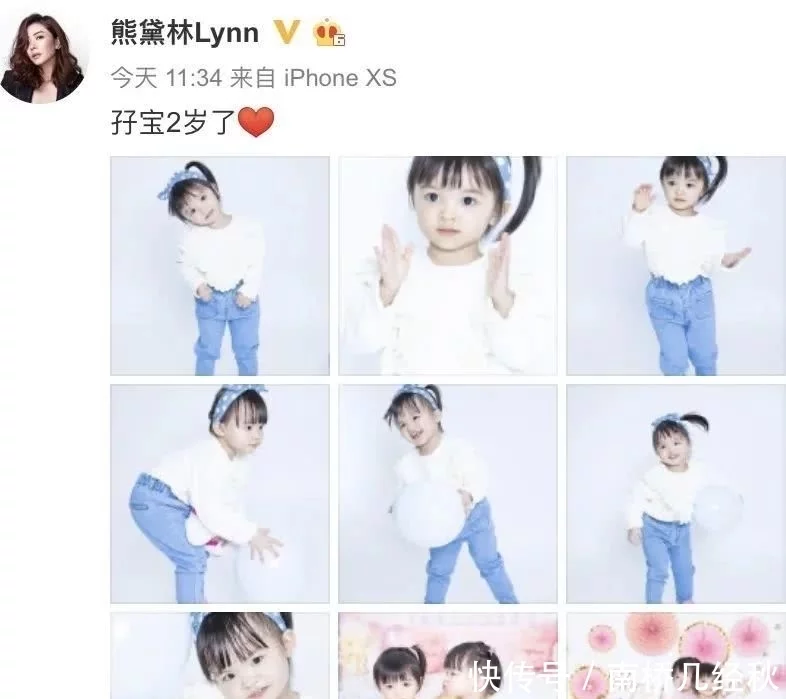Open the membership crown badge

tap(328, 34)
